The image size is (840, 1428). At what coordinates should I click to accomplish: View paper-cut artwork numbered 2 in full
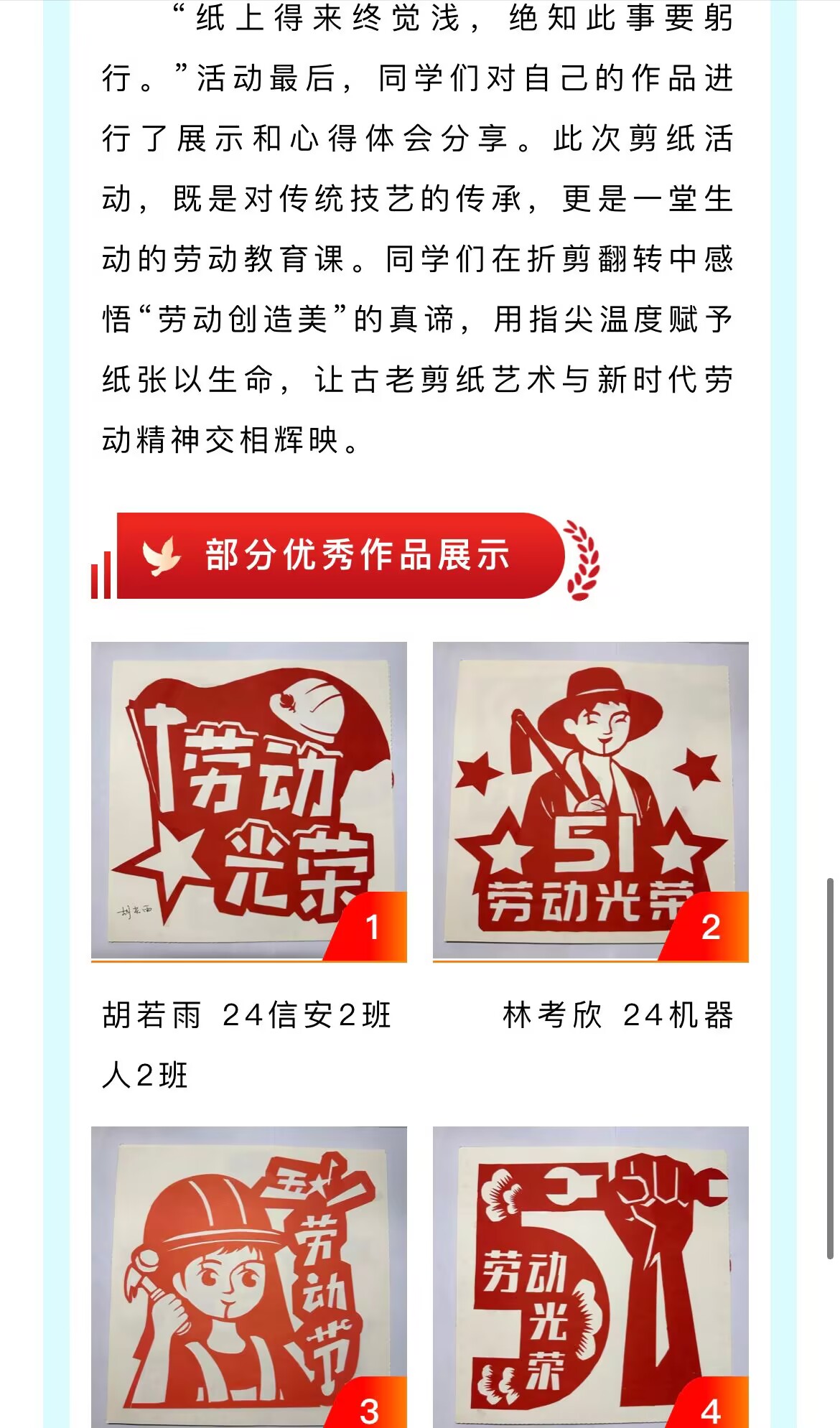(590, 801)
